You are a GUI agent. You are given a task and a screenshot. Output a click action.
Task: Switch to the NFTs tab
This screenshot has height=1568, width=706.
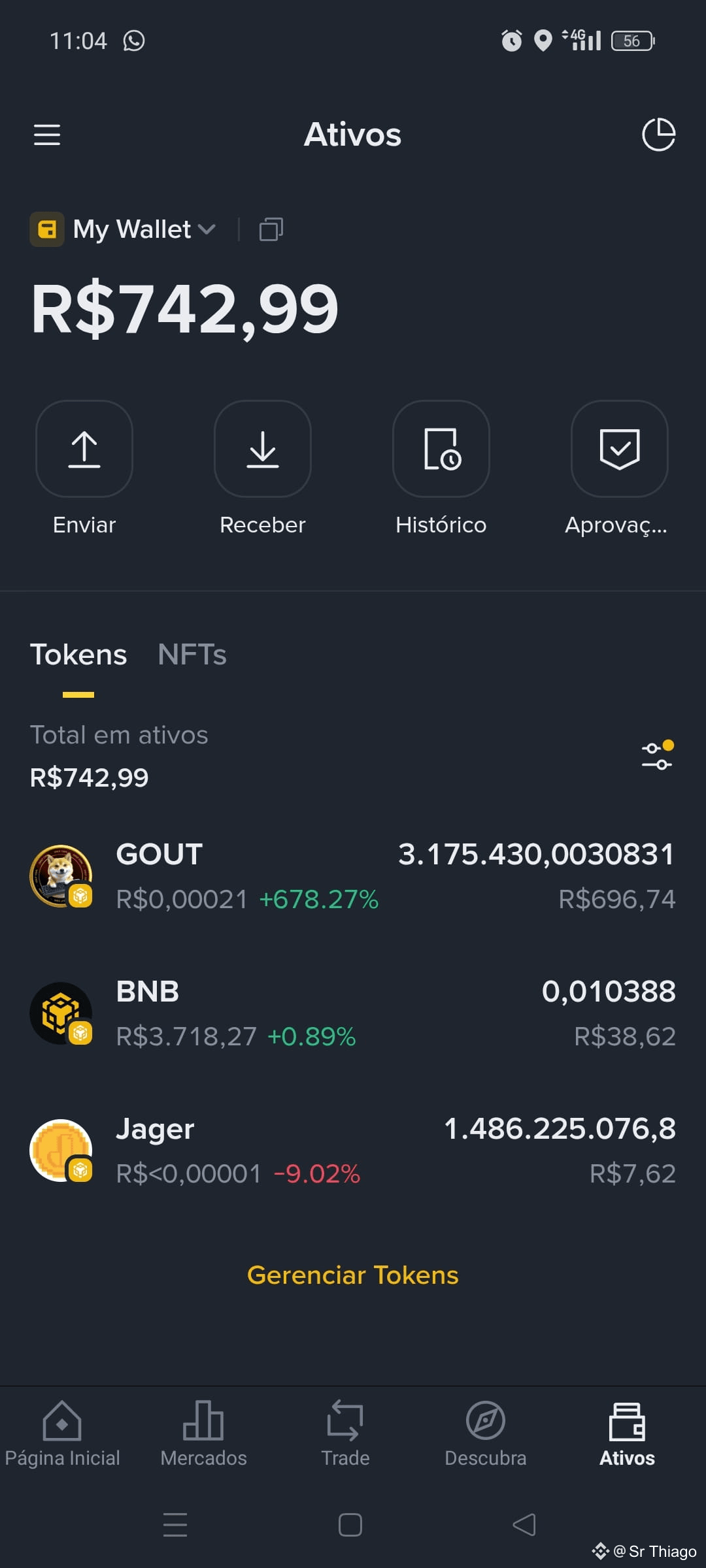click(x=192, y=655)
